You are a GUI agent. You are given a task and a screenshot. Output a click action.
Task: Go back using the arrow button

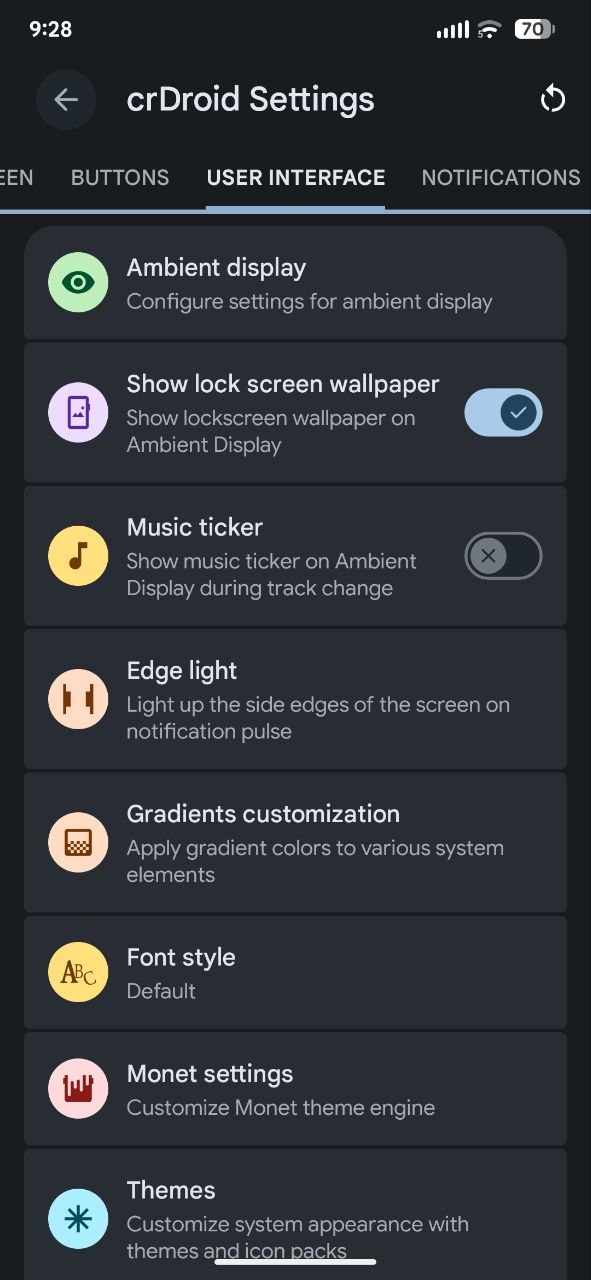(66, 99)
